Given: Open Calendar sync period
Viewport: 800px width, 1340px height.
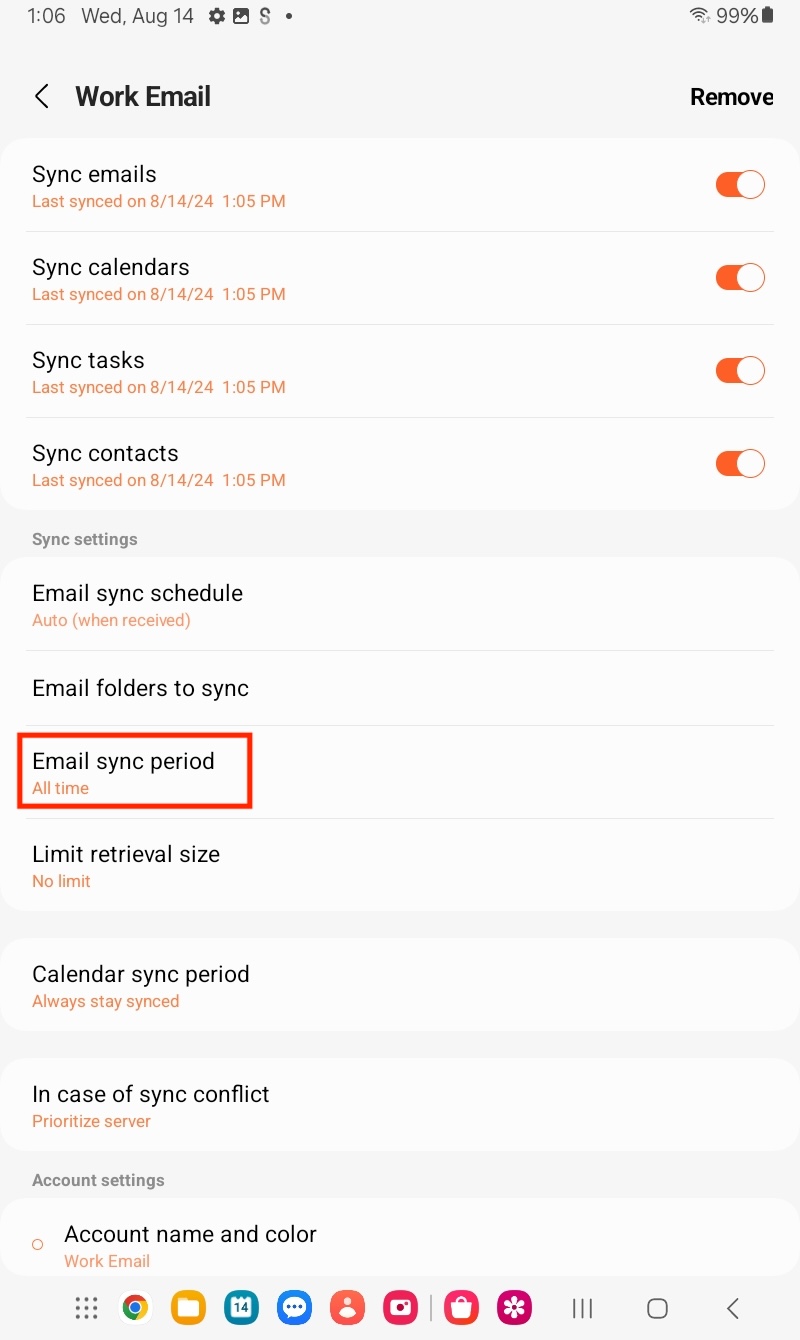Looking at the screenshot, I should click(400, 985).
